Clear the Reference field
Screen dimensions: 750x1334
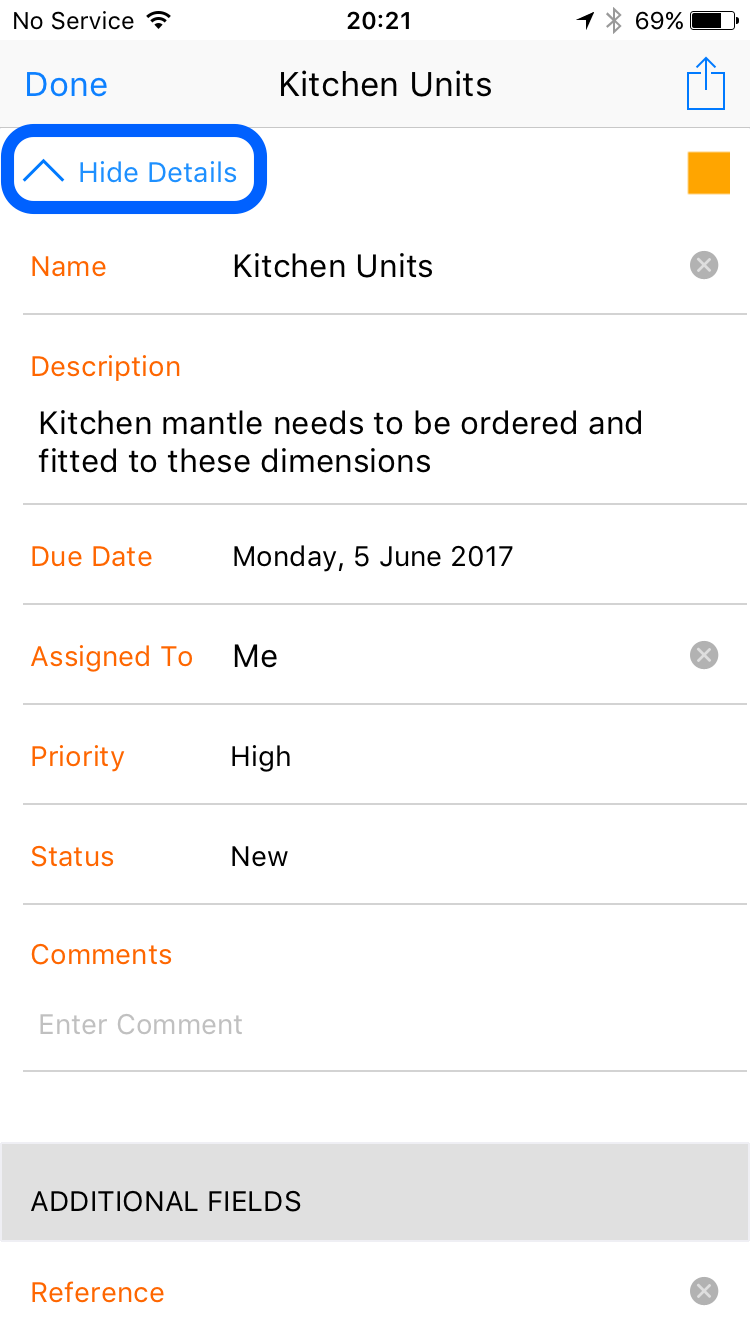[704, 1291]
